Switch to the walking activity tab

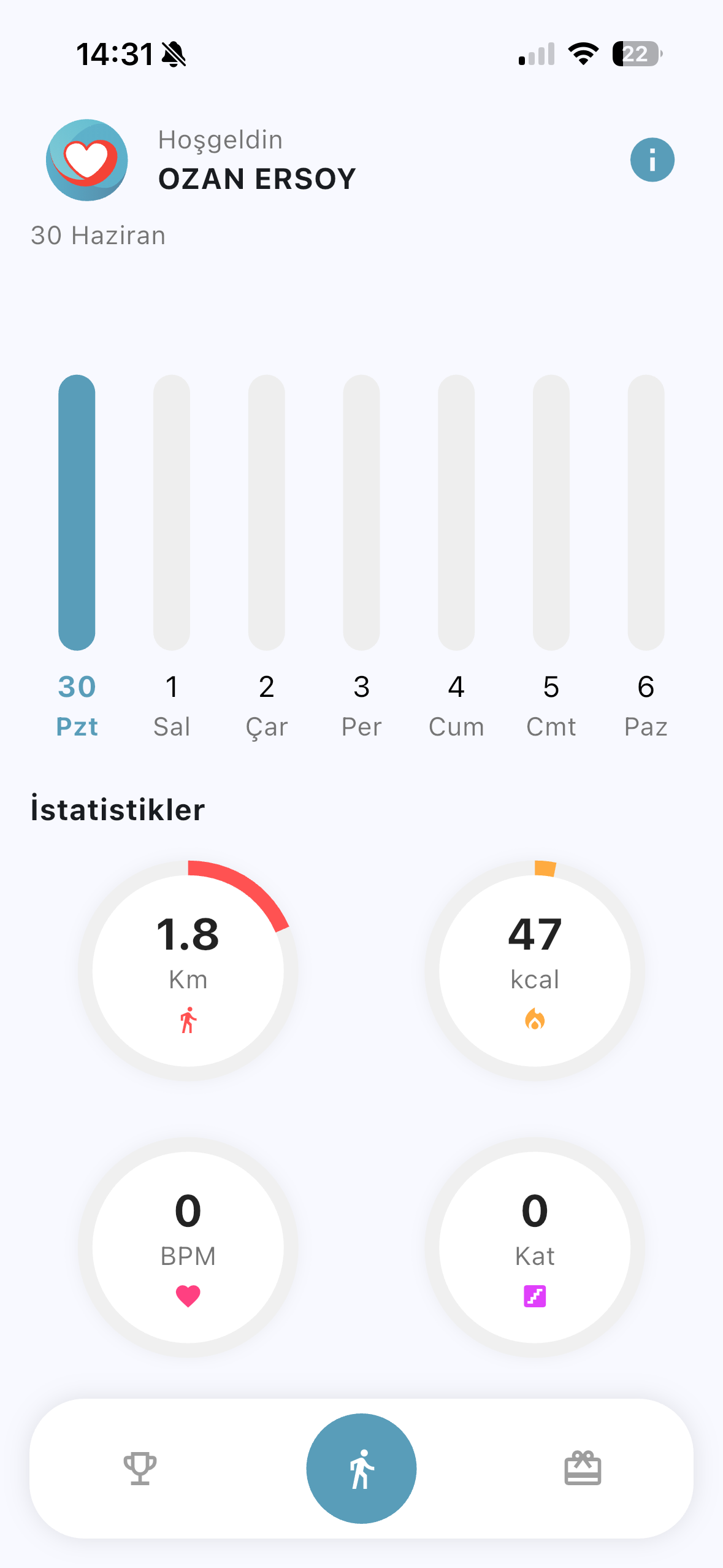coord(361,1468)
